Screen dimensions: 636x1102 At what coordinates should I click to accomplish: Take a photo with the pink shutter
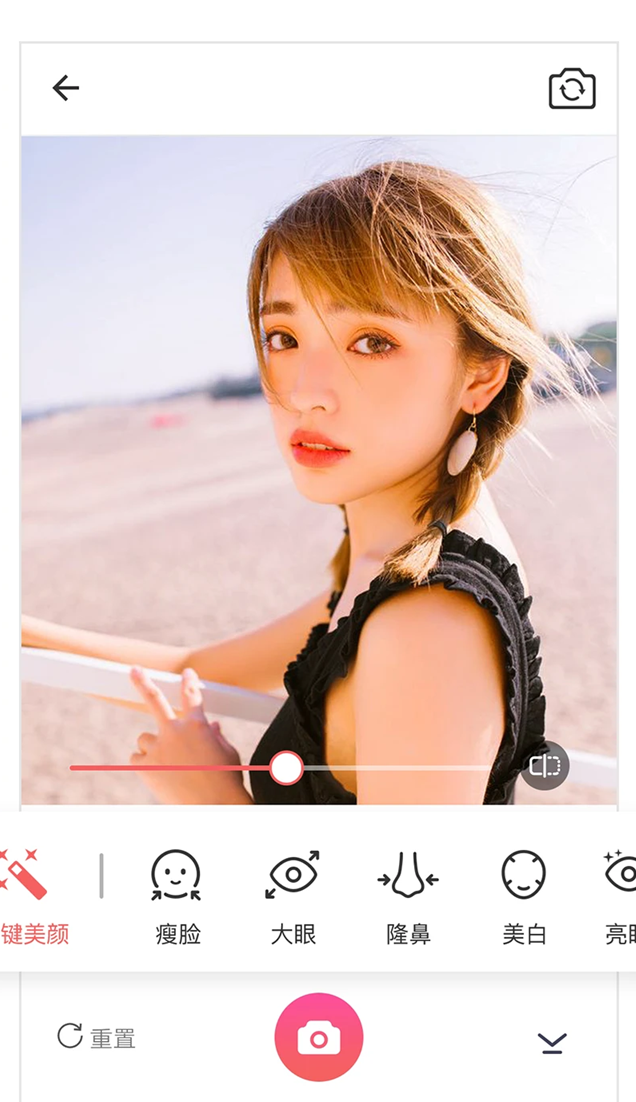pyautogui.click(x=319, y=1037)
